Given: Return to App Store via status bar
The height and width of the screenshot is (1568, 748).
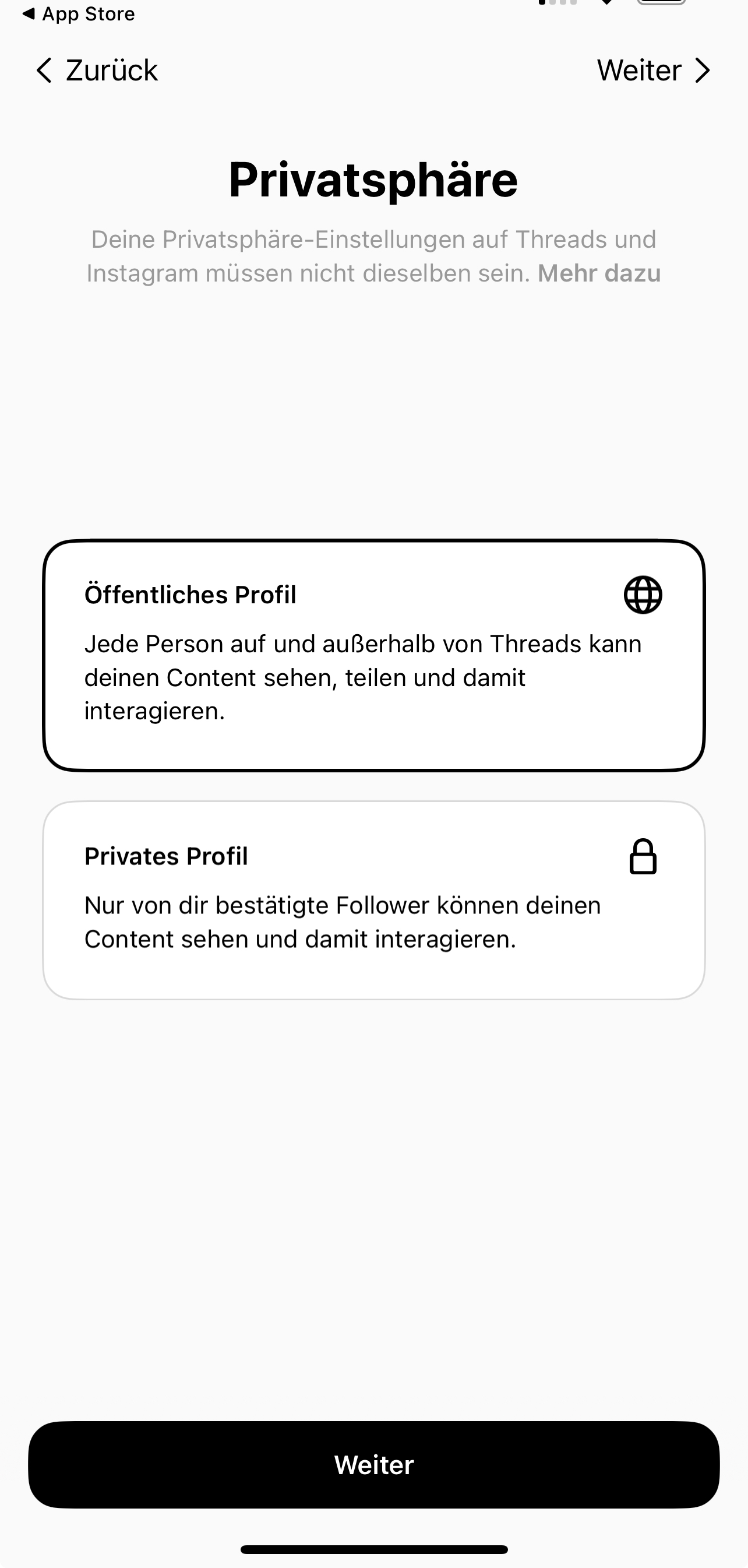Looking at the screenshot, I should (79, 13).
